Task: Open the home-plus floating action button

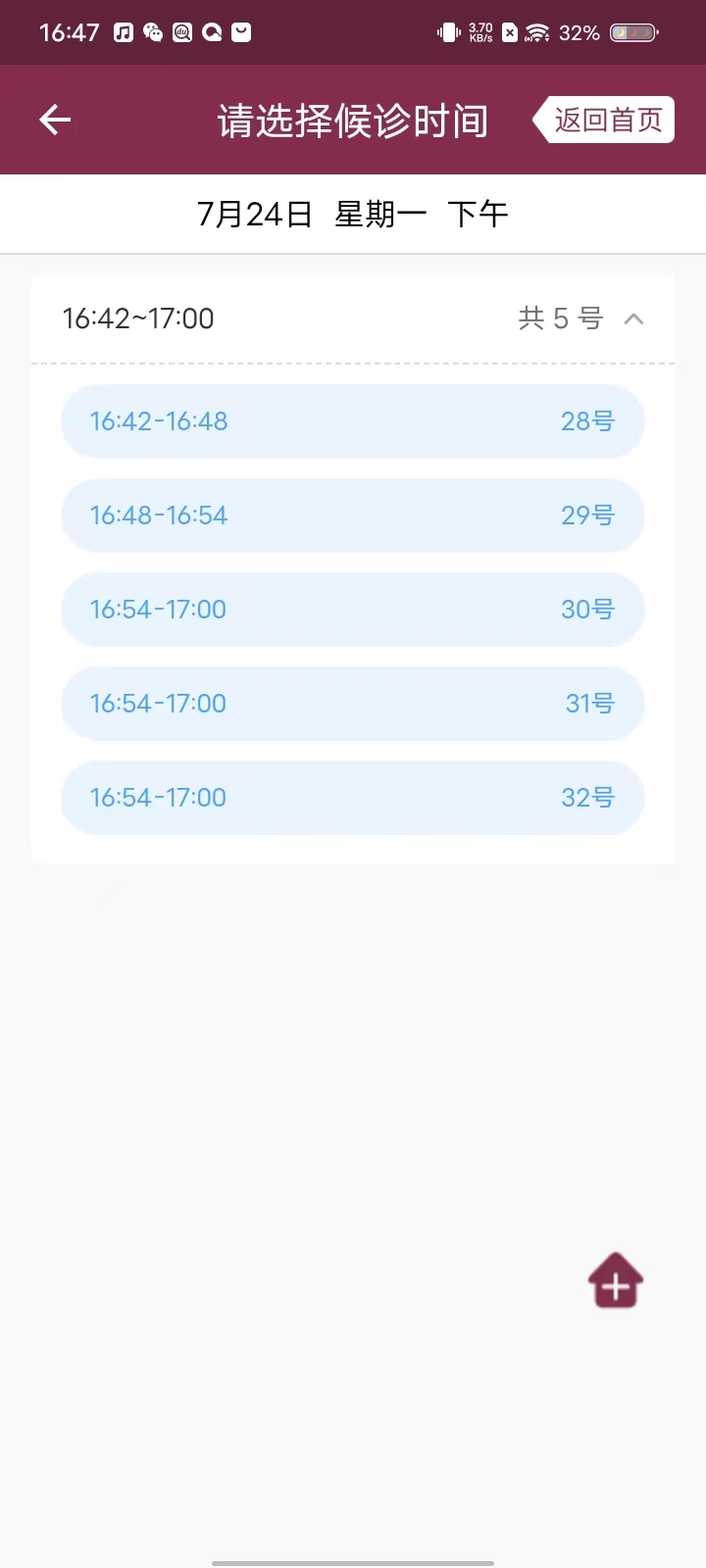Action: tap(615, 1280)
